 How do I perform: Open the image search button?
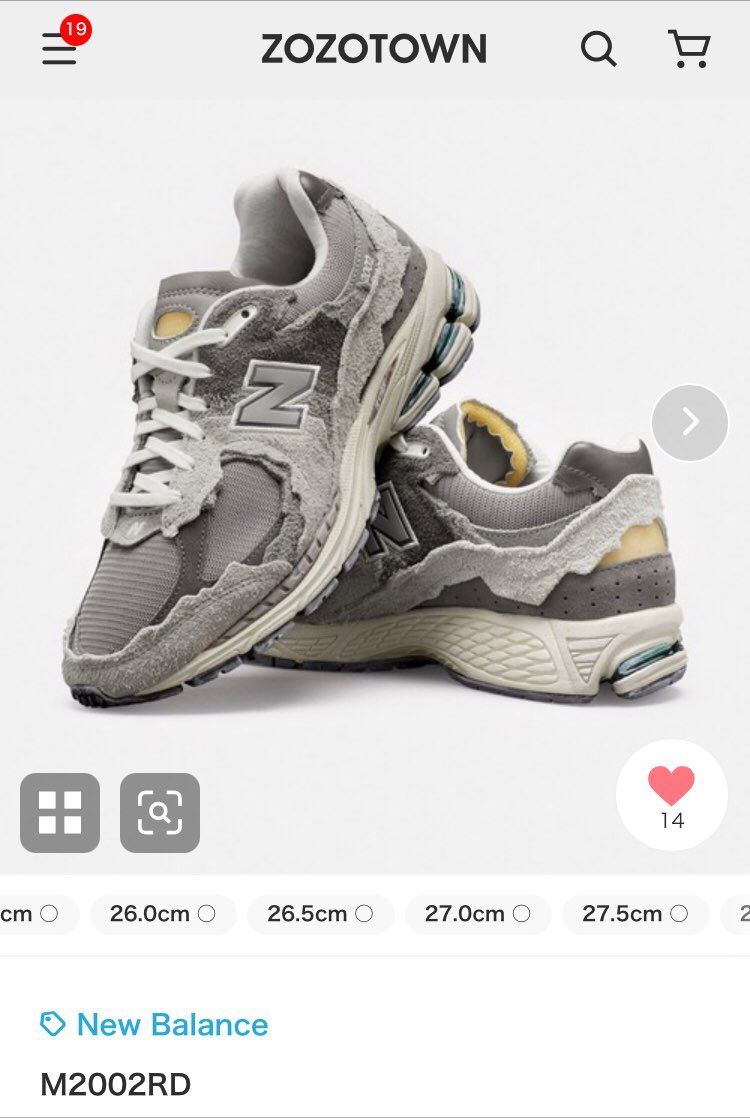160,812
